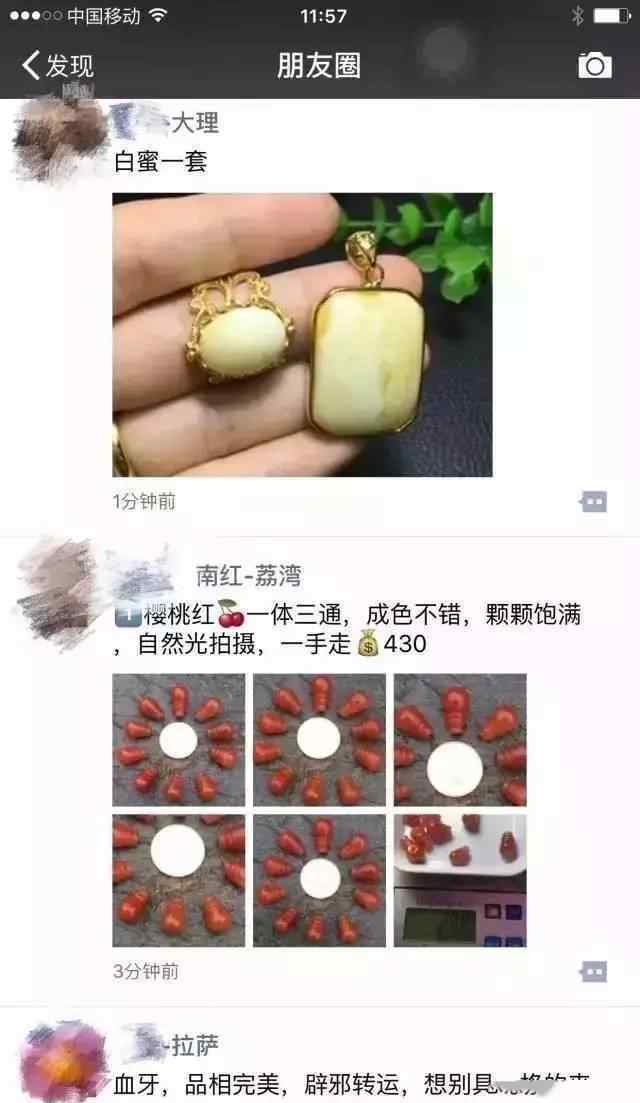Viewport: 640px width, 1103px height.
Task: Go back to 发现
Action: point(58,65)
